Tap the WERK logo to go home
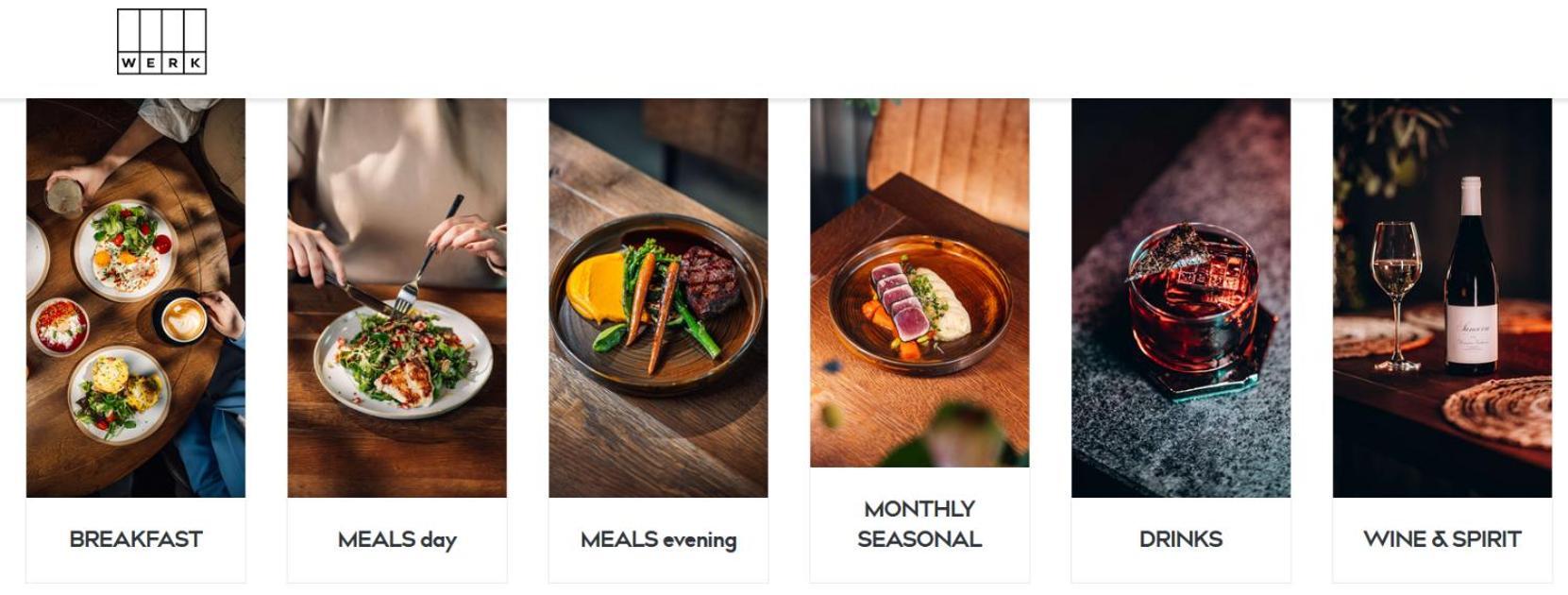The width and height of the screenshot is (1568, 595). coord(161,42)
